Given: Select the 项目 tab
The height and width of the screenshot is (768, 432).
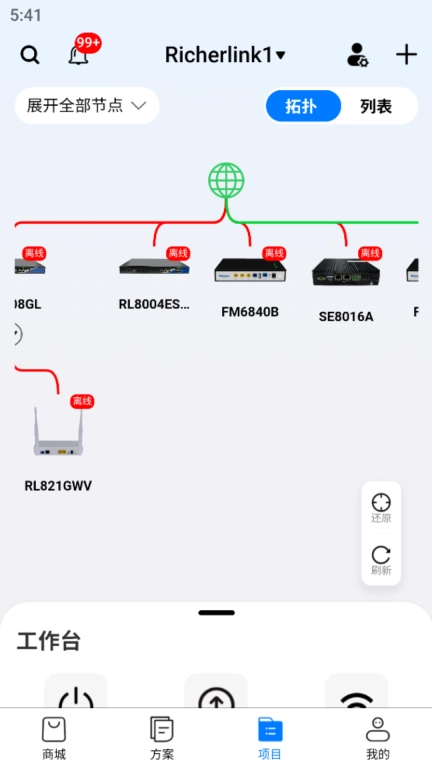Looking at the screenshot, I should click(270, 738).
